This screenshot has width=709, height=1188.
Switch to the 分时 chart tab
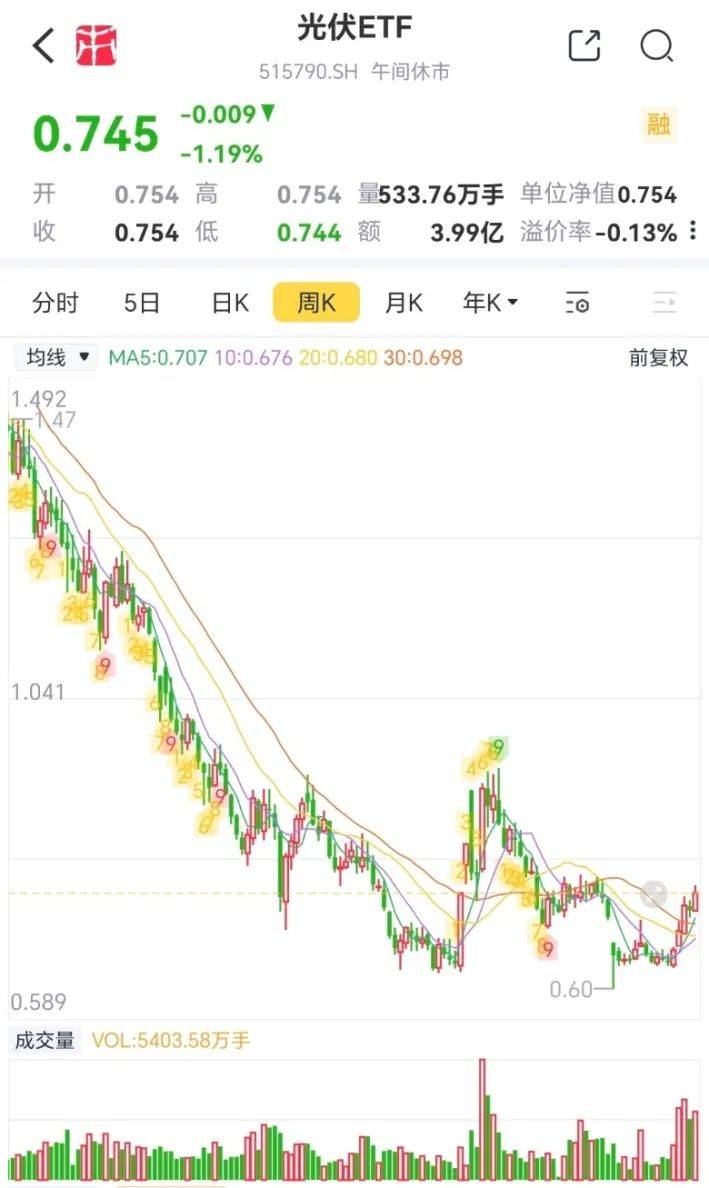55,303
